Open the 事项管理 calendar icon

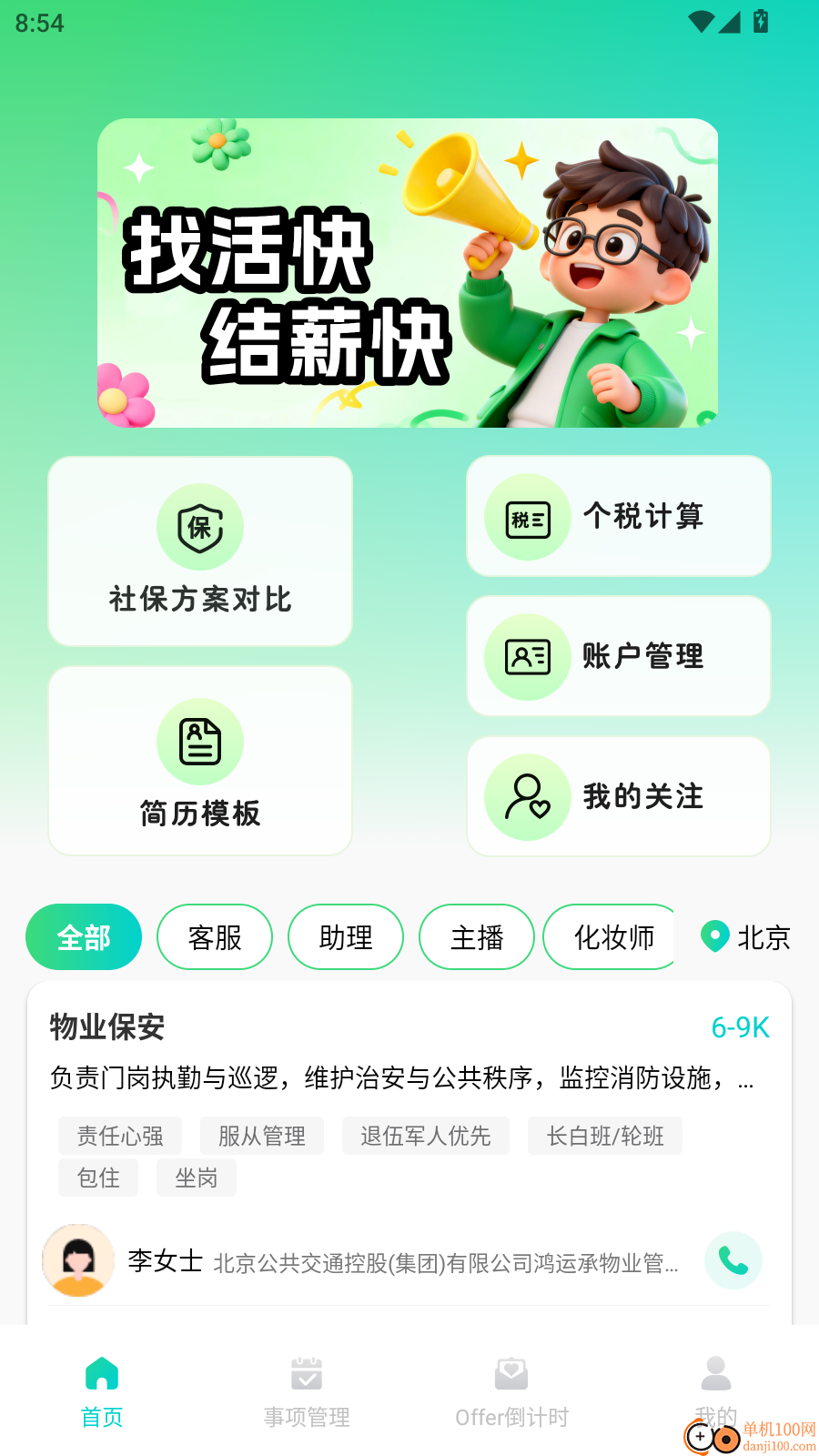click(307, 1374)
